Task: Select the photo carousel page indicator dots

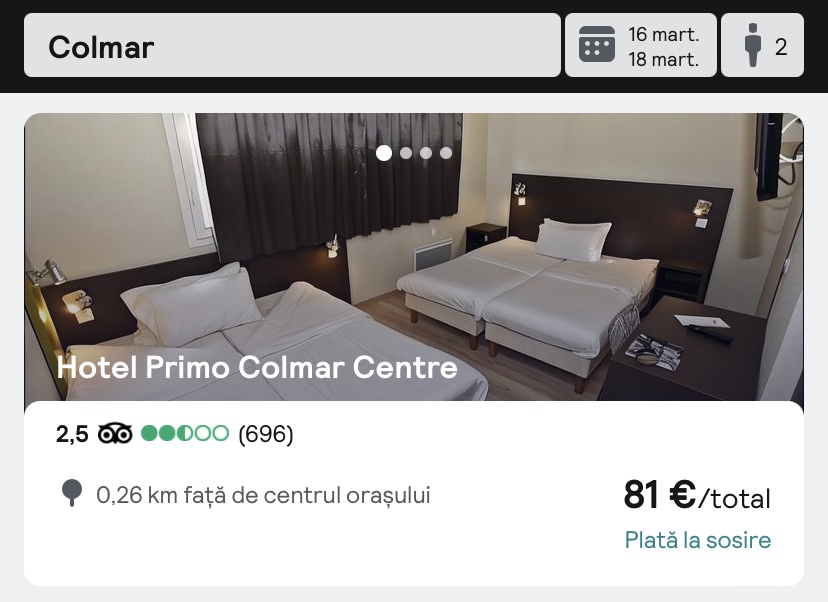Action: point(414,153)
